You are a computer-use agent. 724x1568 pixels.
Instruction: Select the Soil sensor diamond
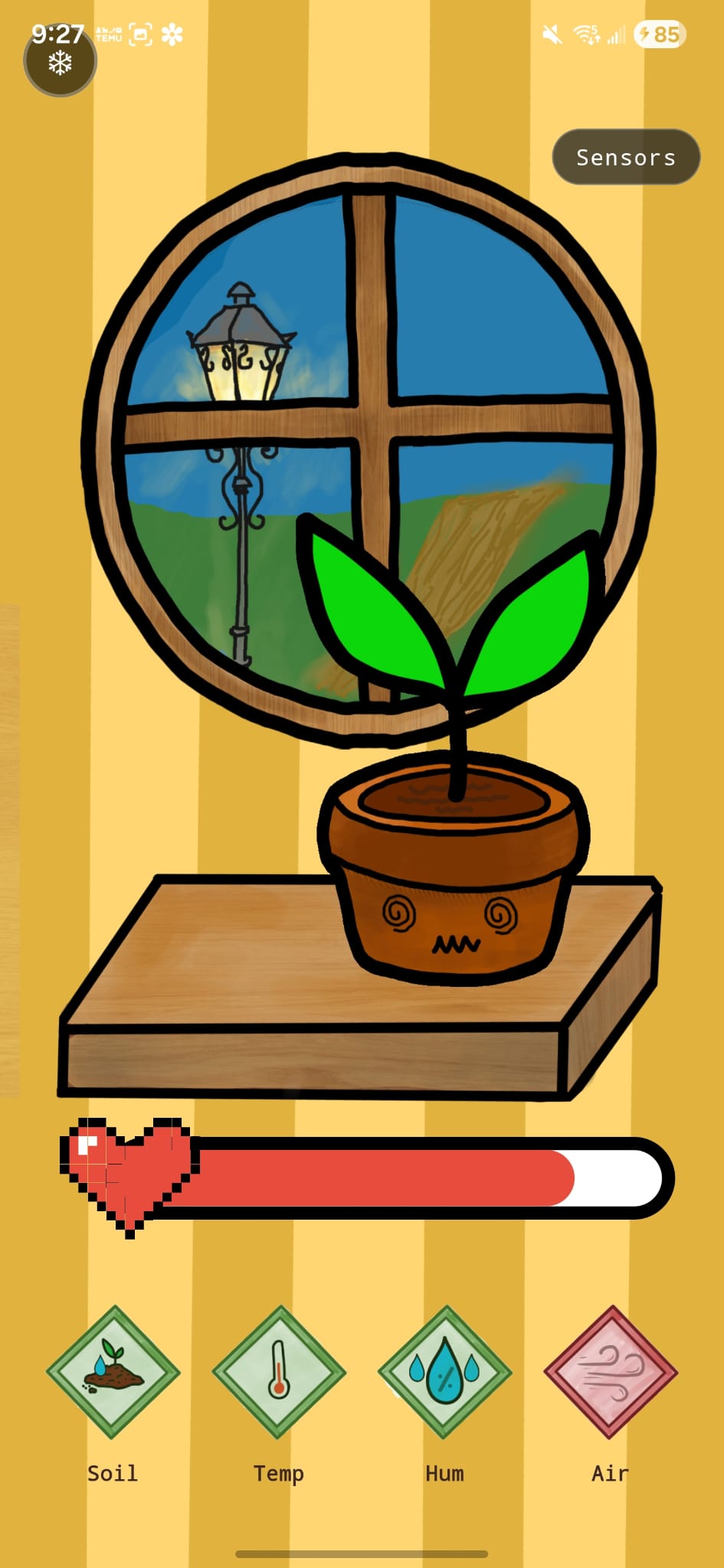pos(113,1372)
